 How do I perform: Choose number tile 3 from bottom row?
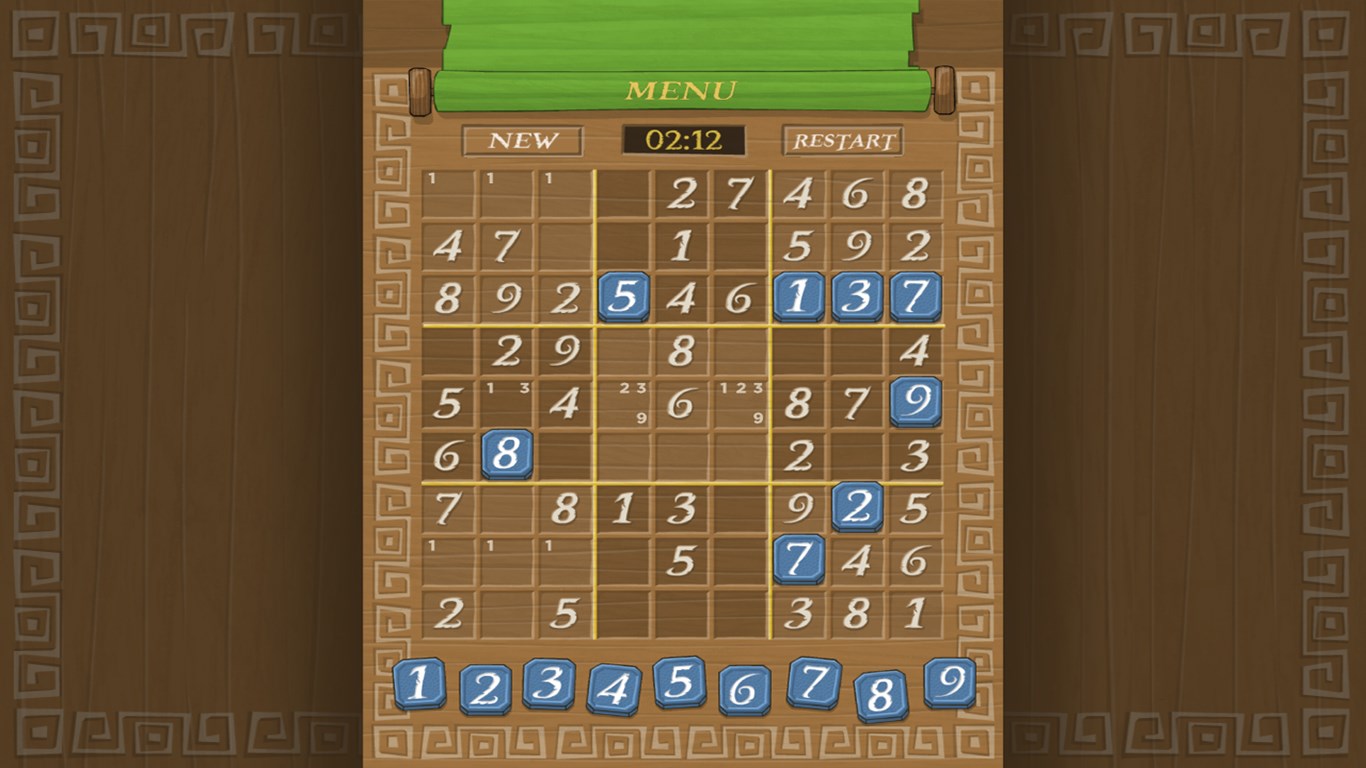[549, 684]
